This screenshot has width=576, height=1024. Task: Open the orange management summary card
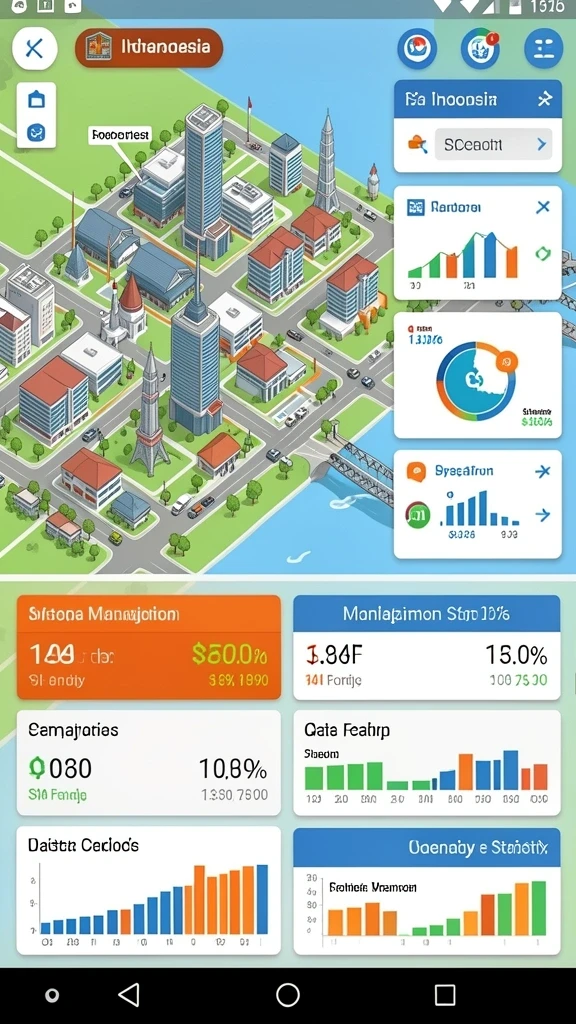pos(149,647)
